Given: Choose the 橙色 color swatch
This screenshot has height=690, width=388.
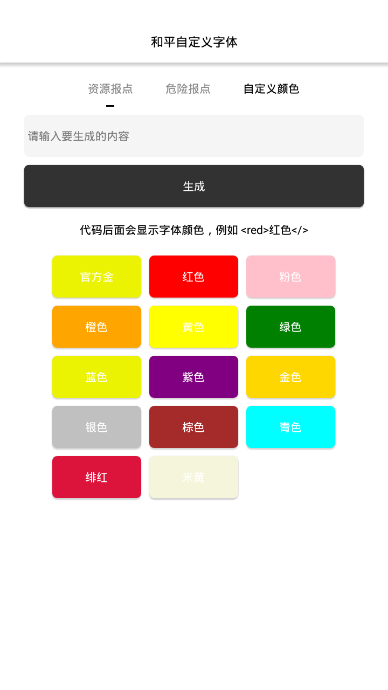Looking at the screenshot, I should click(97, 327).
